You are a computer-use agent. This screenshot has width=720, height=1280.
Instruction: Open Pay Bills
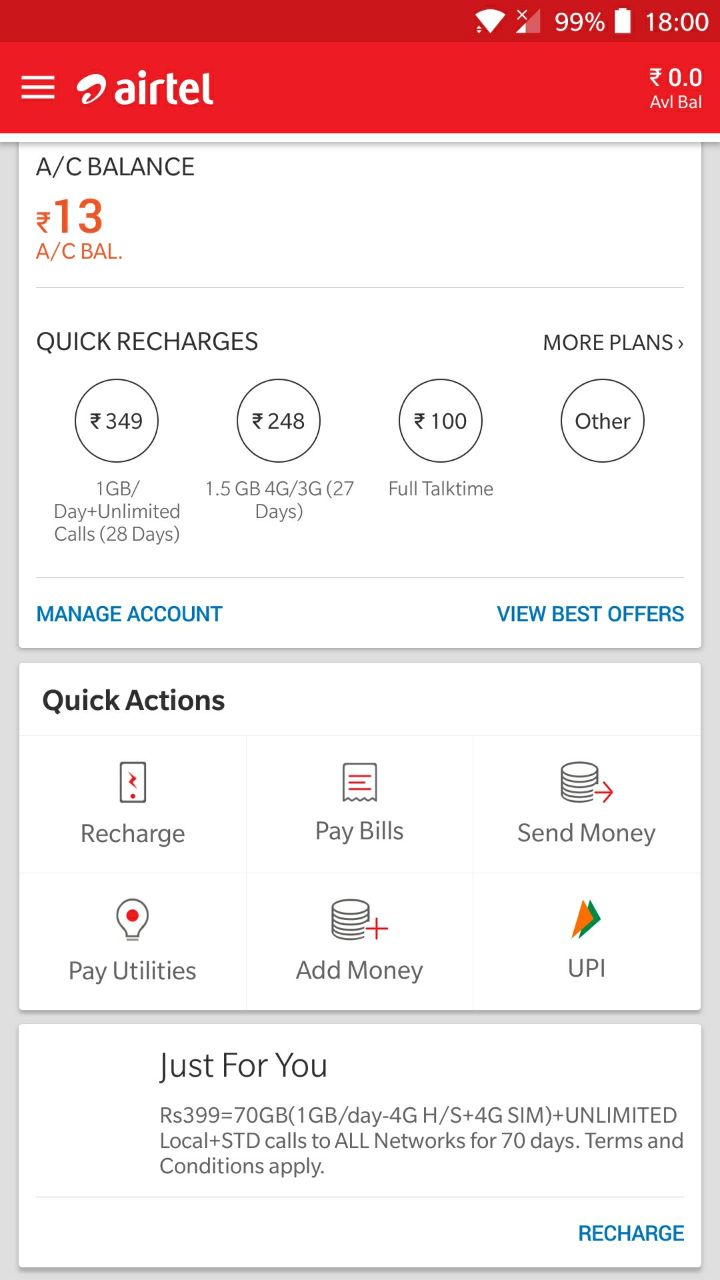pyautogui.click(x=360, y=805)
